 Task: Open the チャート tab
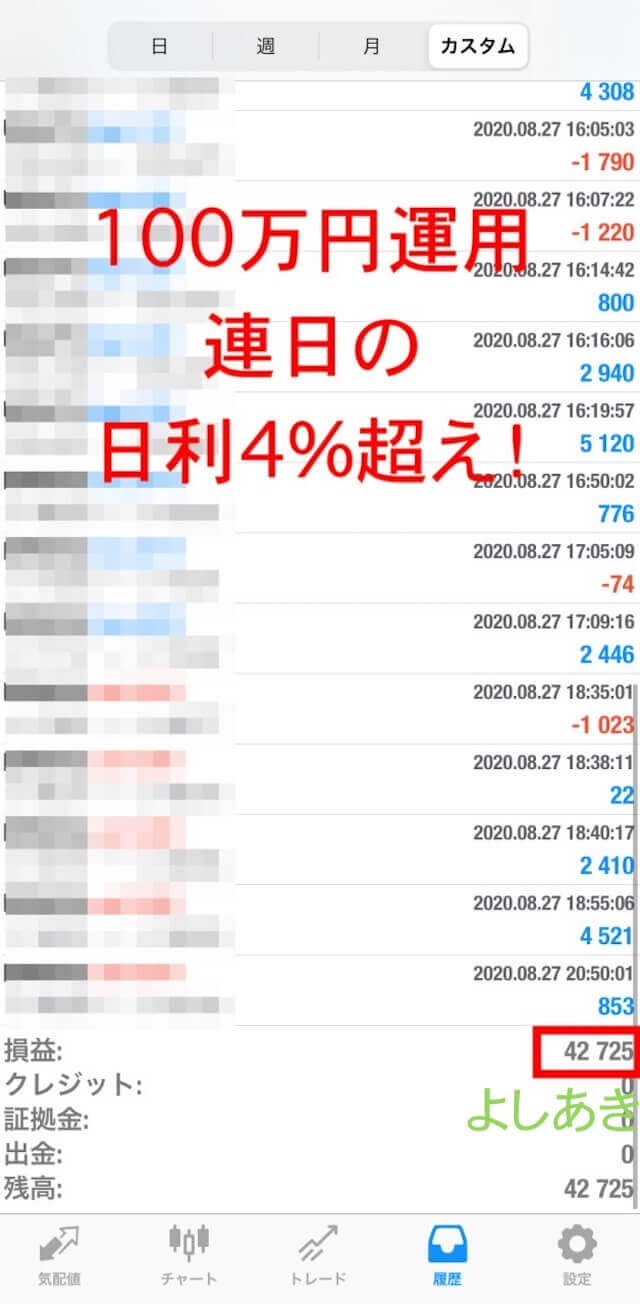[189, 1254]
